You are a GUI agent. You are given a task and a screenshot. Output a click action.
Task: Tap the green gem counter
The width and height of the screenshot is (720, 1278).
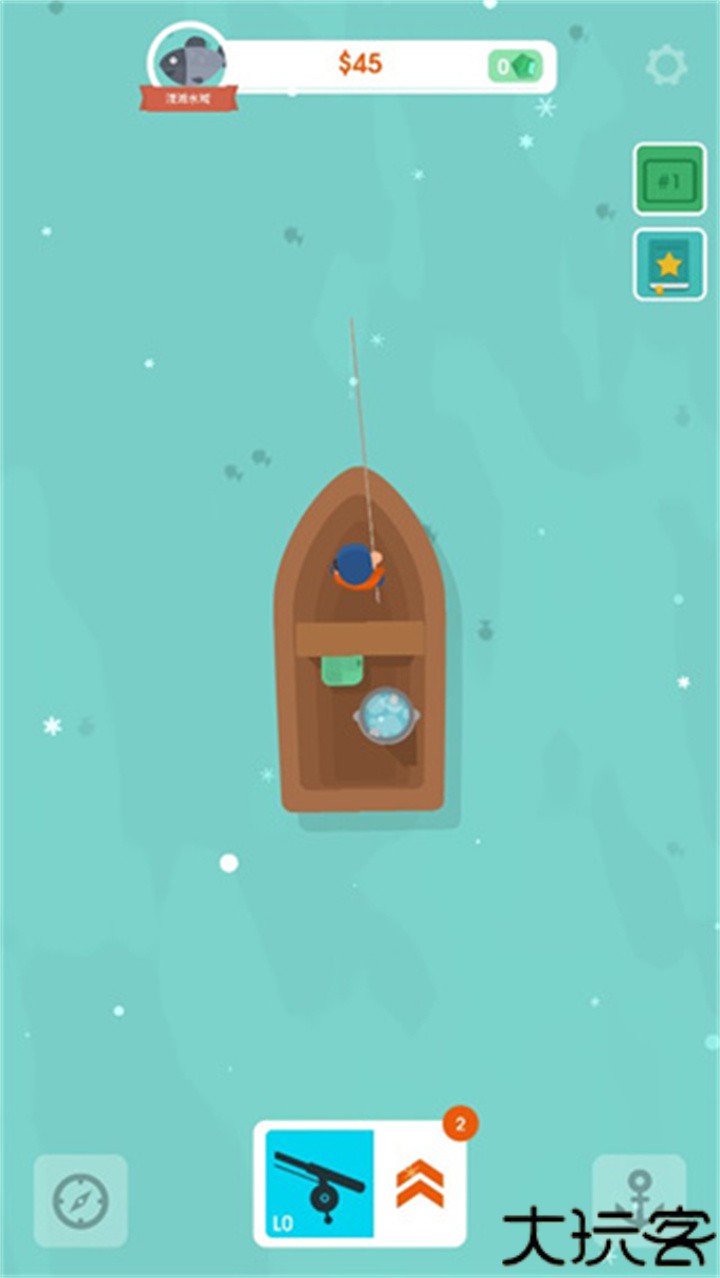(514, 66)
